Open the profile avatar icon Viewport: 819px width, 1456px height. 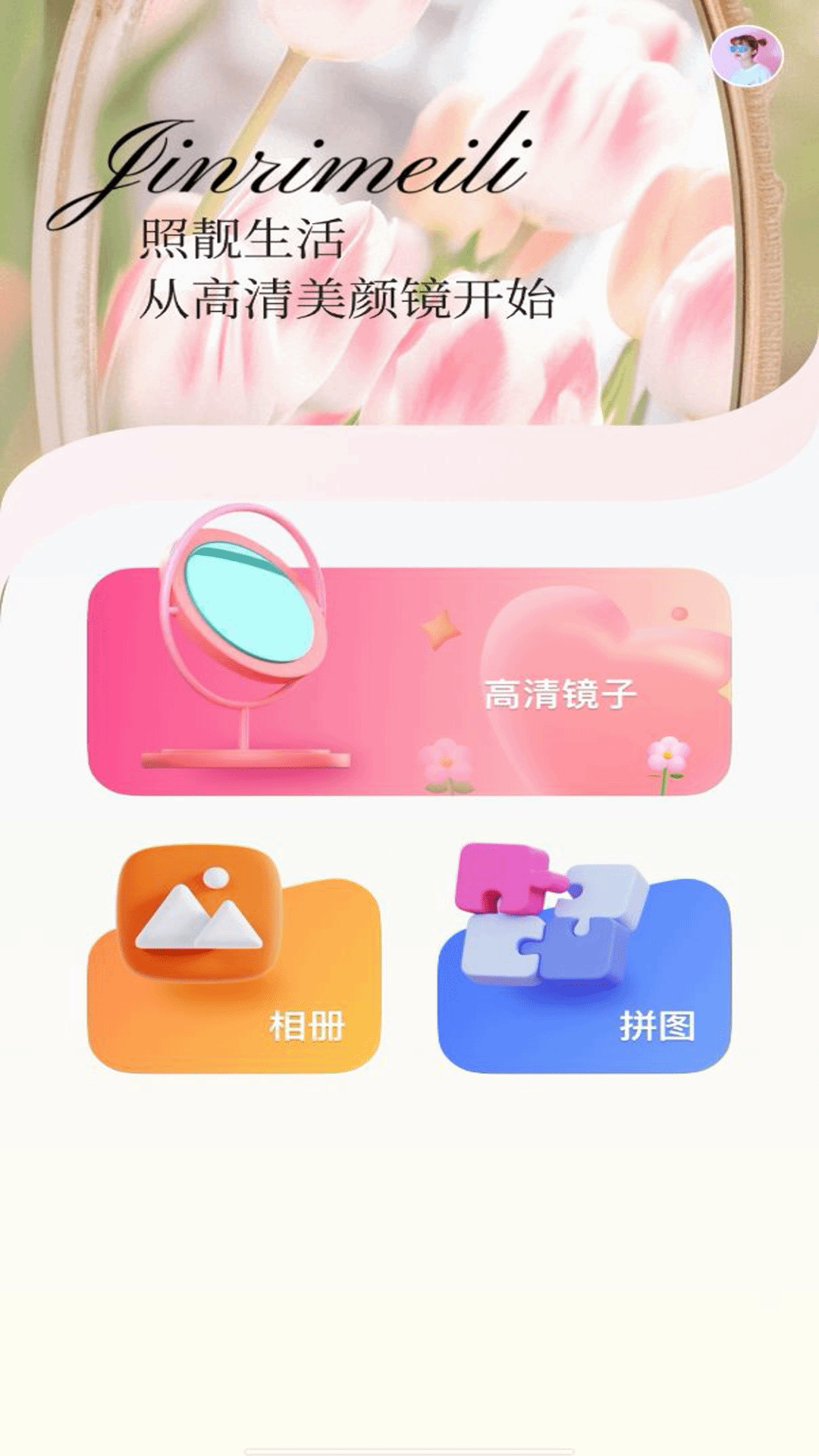[746, 55]
